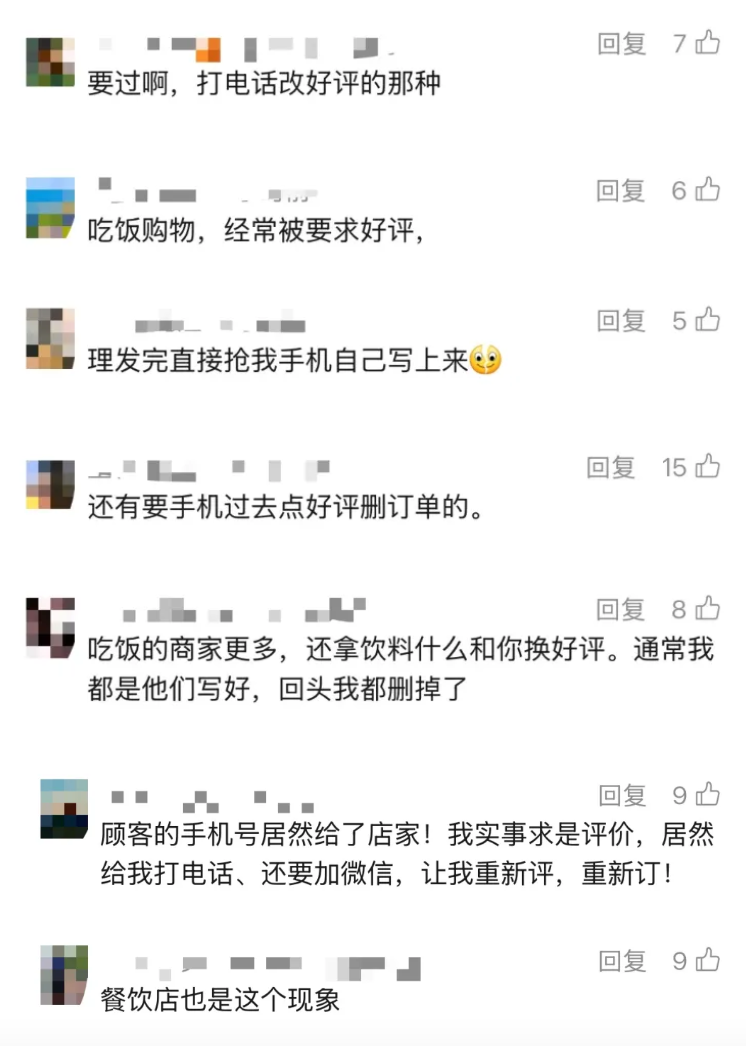
Task: Toggle like on the last comment
Action: coord(707,961)
